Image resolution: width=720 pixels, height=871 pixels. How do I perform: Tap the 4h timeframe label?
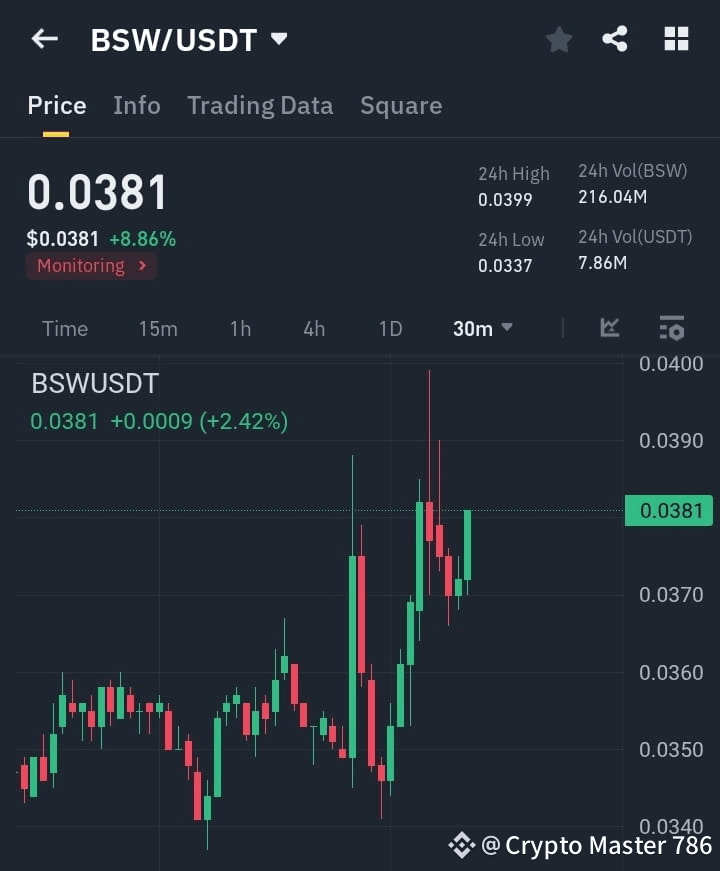pyautogui.click(x=313, y=328)
